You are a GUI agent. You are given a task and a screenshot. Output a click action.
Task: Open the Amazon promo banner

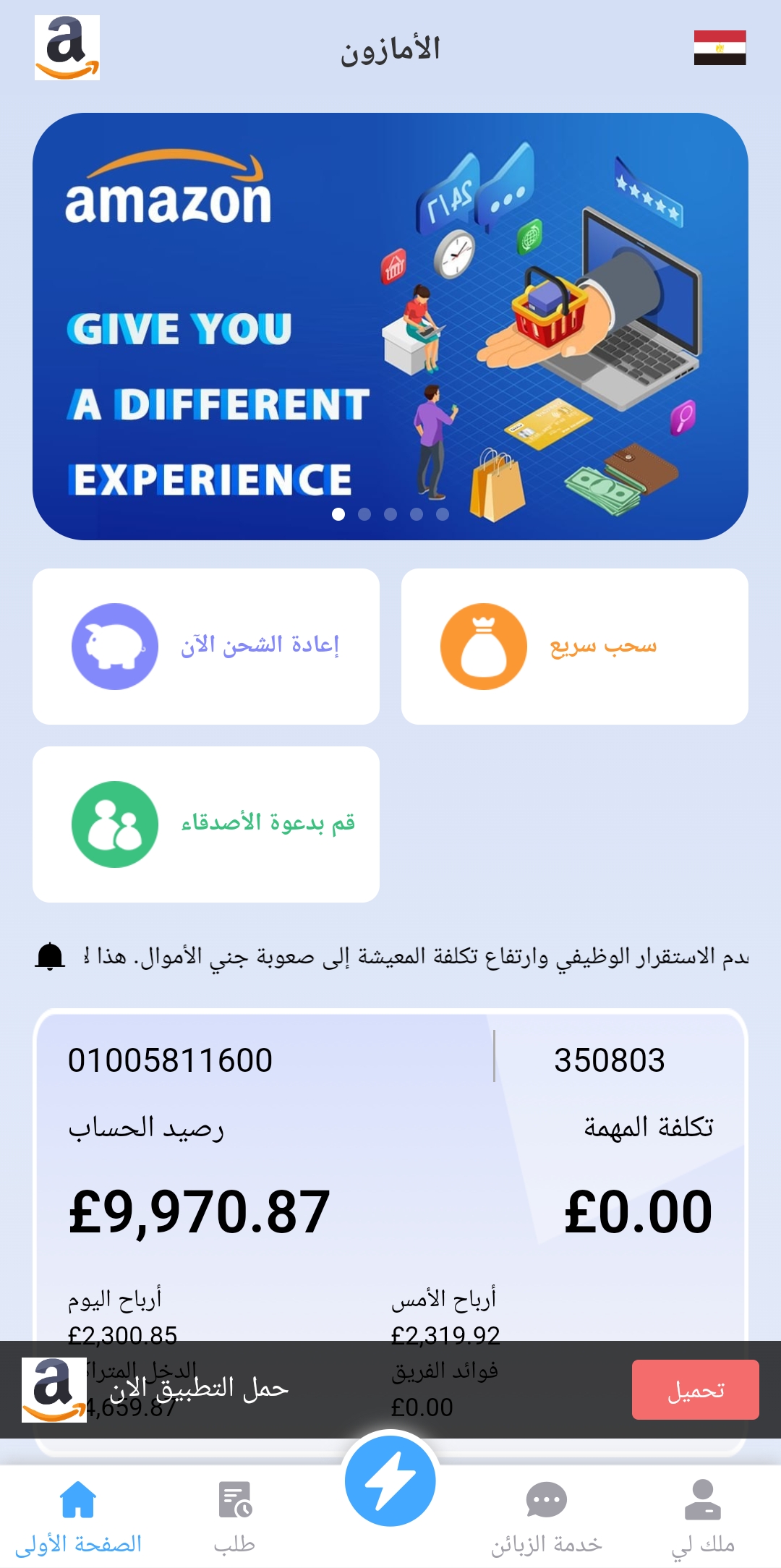[390, 325]
